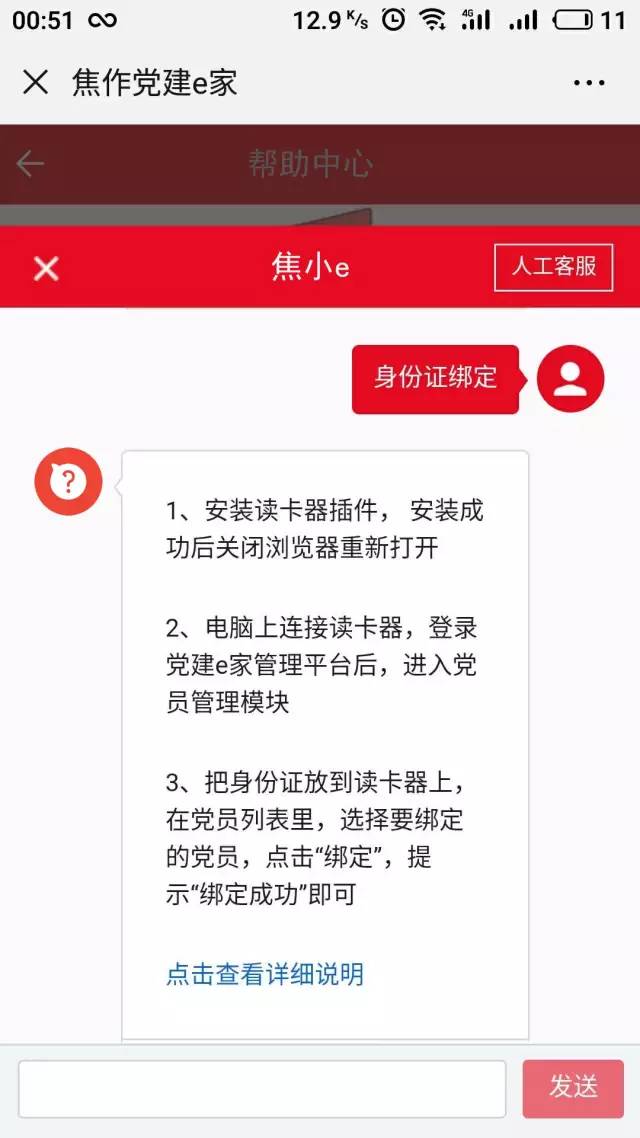Tap the 发送 send button
This screenshot has height=1138, width=640.
(573, 1088)
